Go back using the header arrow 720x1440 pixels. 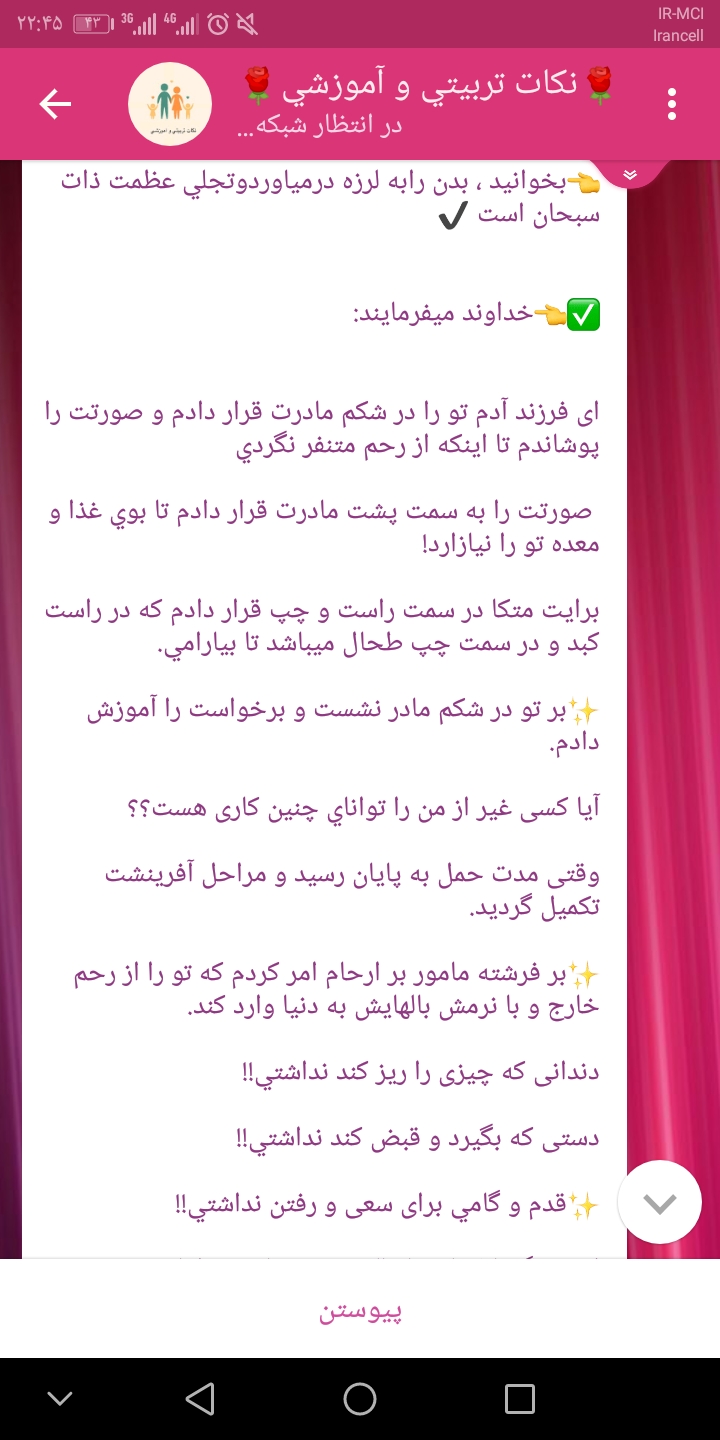coord(55,104)
